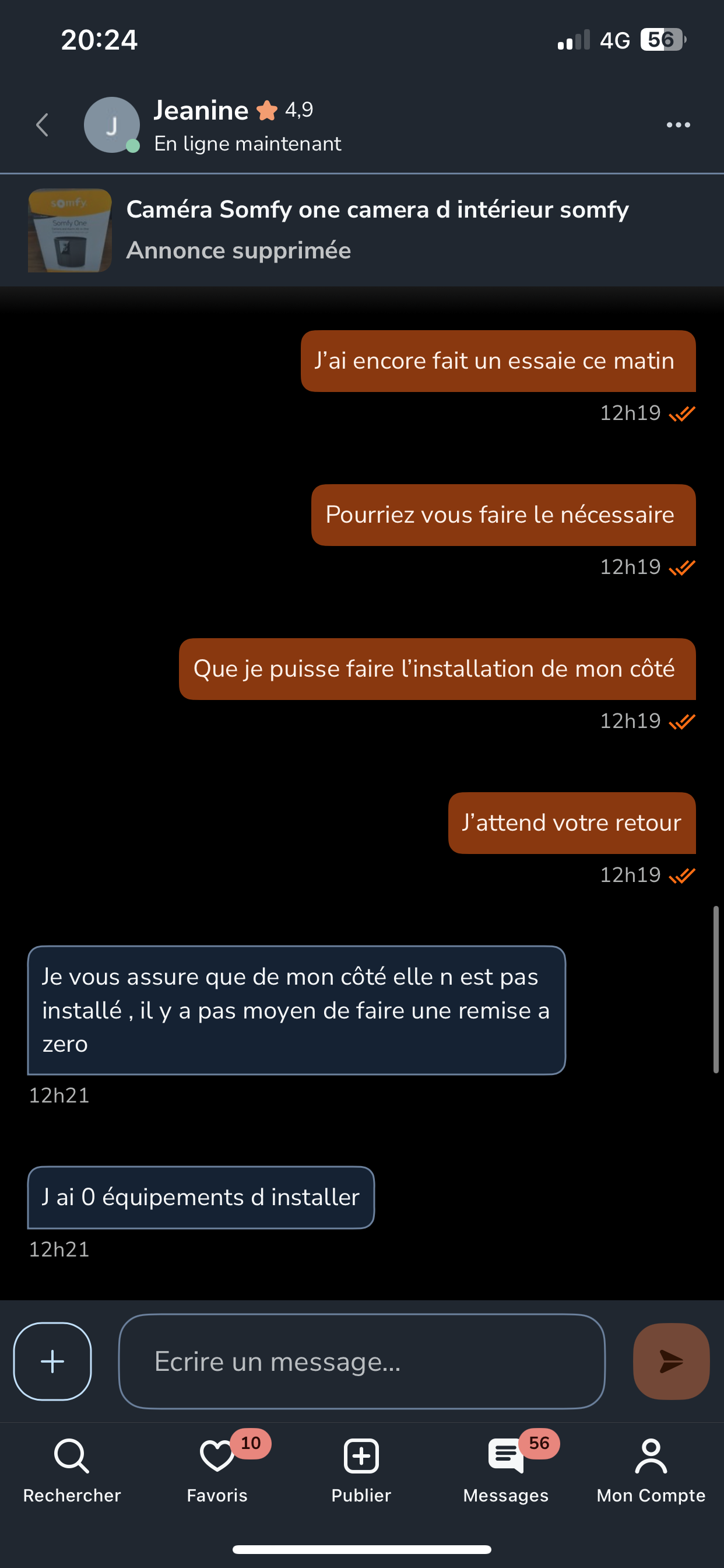Go to the Mon Compte tab
This screenshot has height=1568, width=724.
click(x=651, y=1469)
